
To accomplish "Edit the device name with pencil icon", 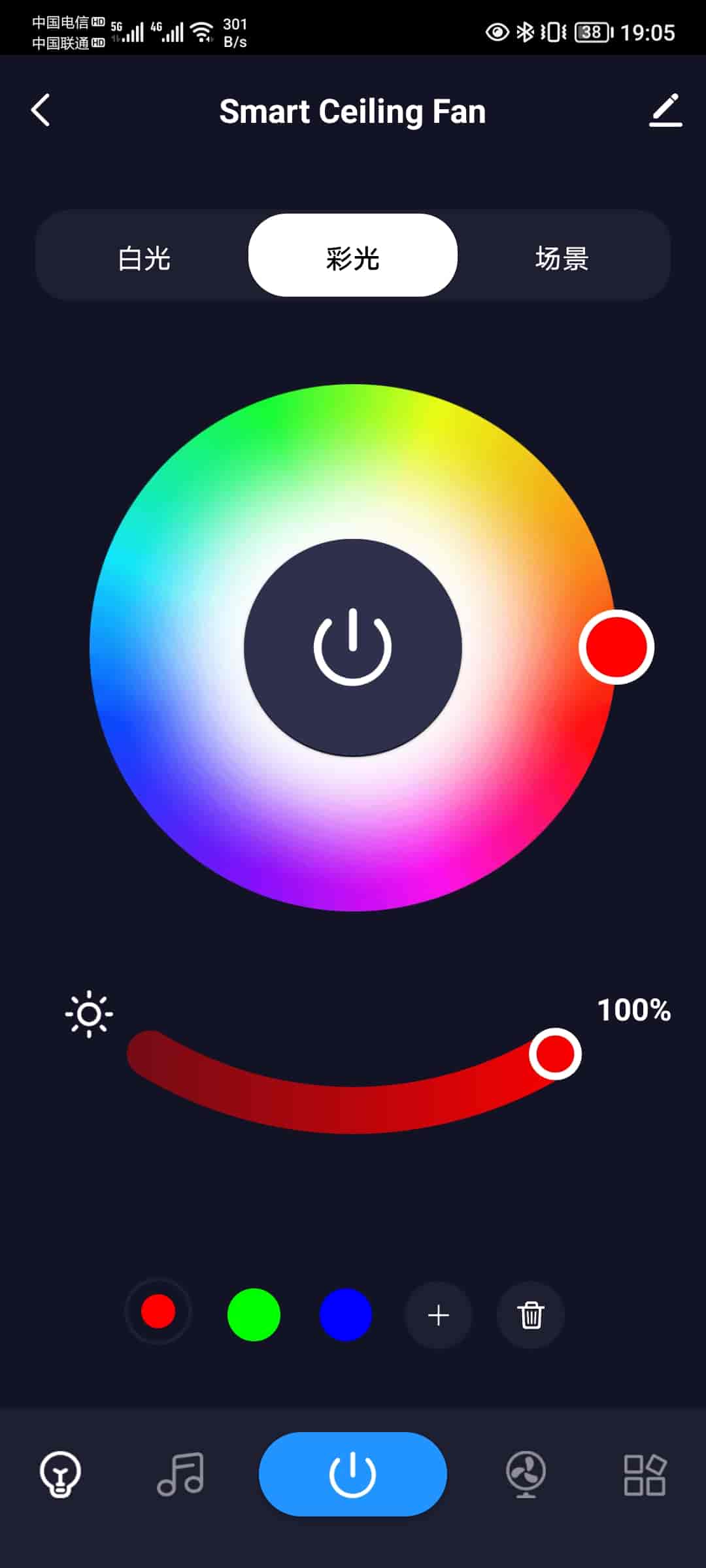I will click(x=665, y=110).
